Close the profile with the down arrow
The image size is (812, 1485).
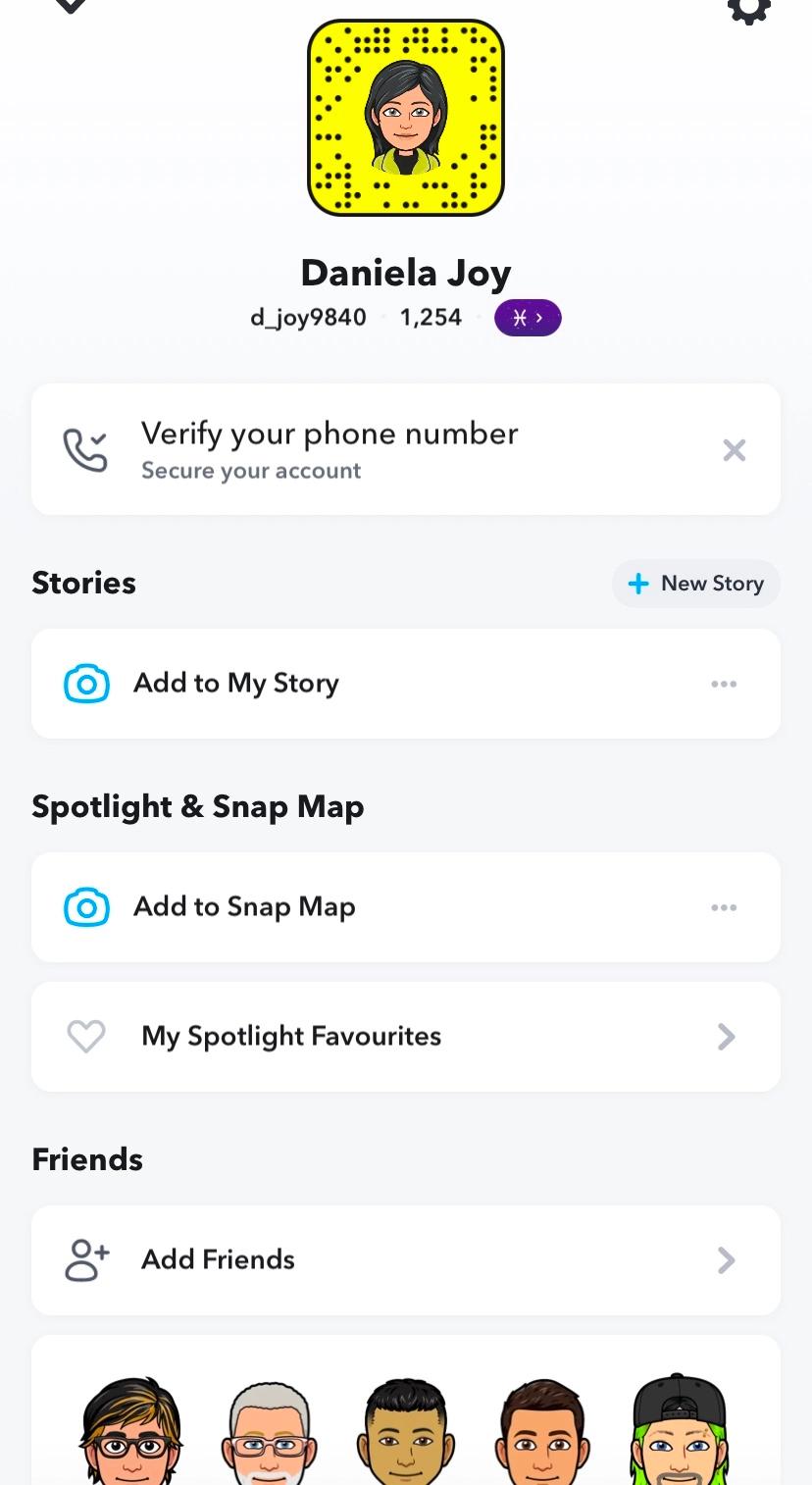pyautogui.click(x=70, y=6)
